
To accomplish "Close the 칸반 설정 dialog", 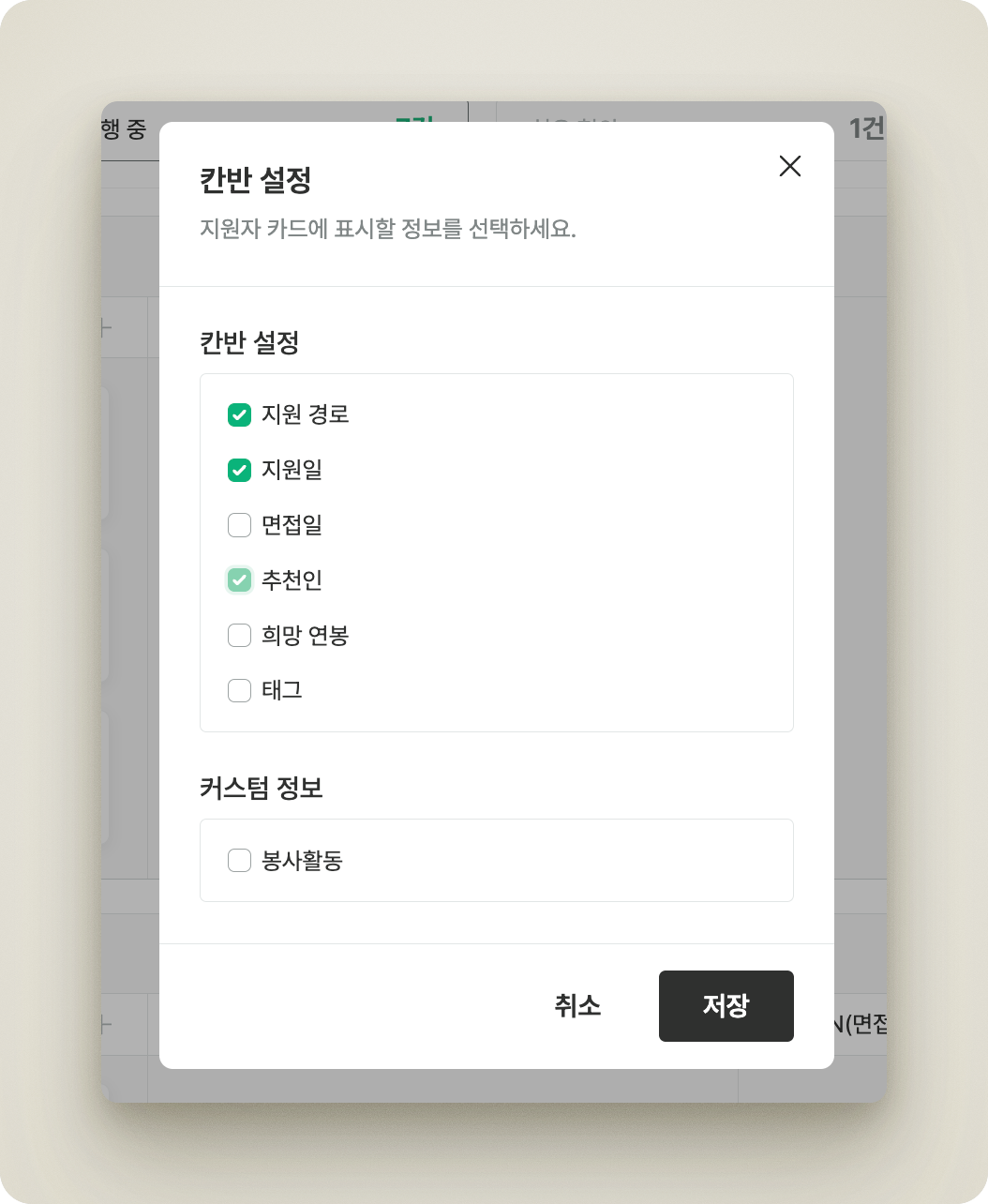I will pos(790,166).
